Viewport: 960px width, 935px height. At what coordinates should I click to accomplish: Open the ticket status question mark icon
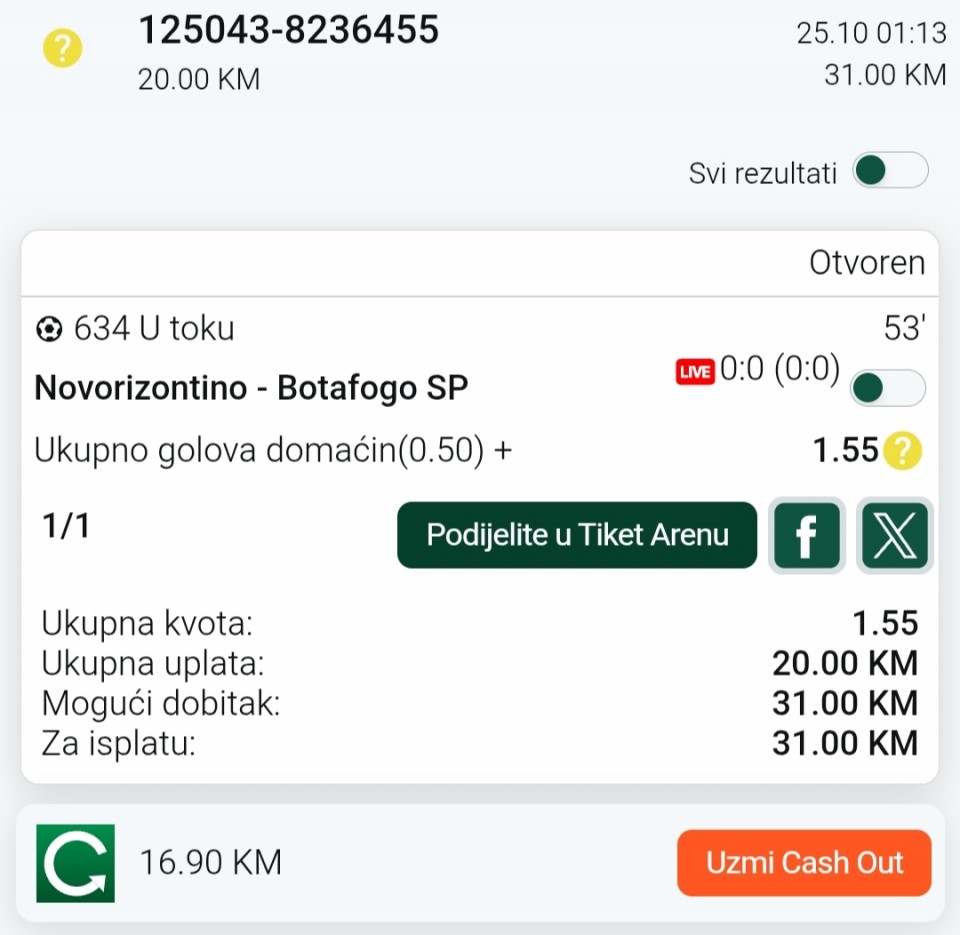pyautogui.click(x=63, y=49)
